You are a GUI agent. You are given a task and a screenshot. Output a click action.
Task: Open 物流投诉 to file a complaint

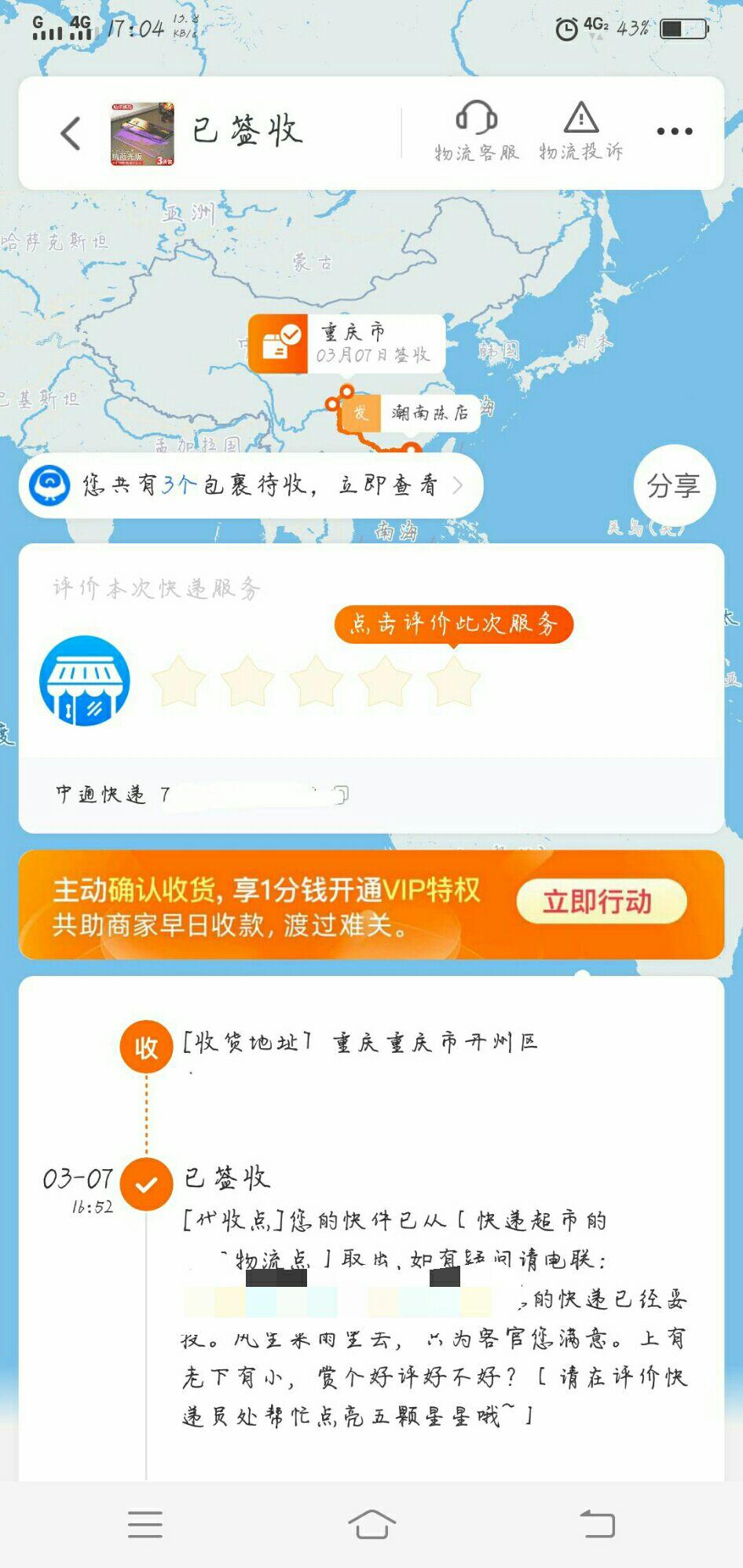coord(580,131)
